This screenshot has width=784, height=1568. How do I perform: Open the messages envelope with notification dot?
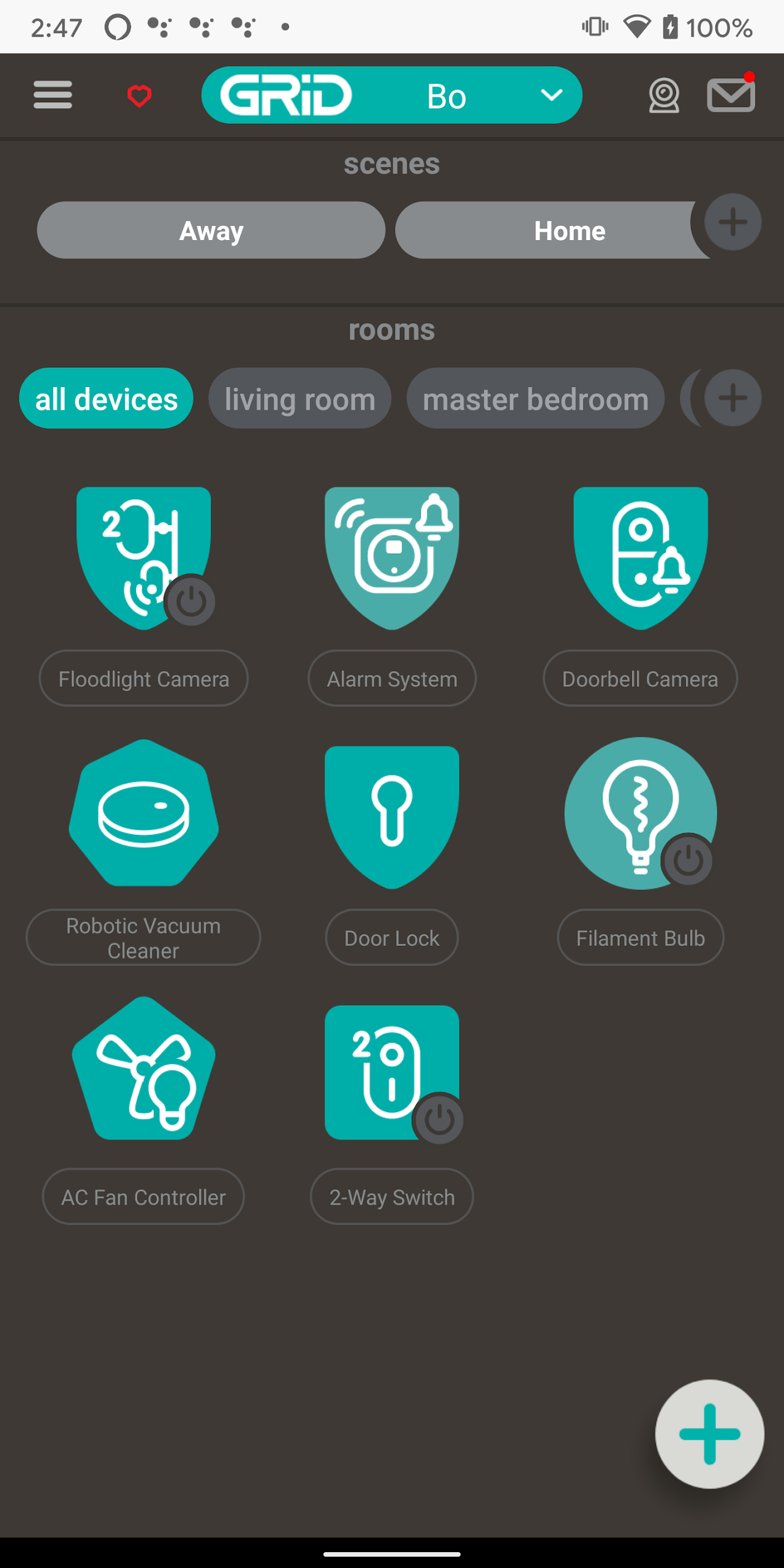(x=731, y=95)
